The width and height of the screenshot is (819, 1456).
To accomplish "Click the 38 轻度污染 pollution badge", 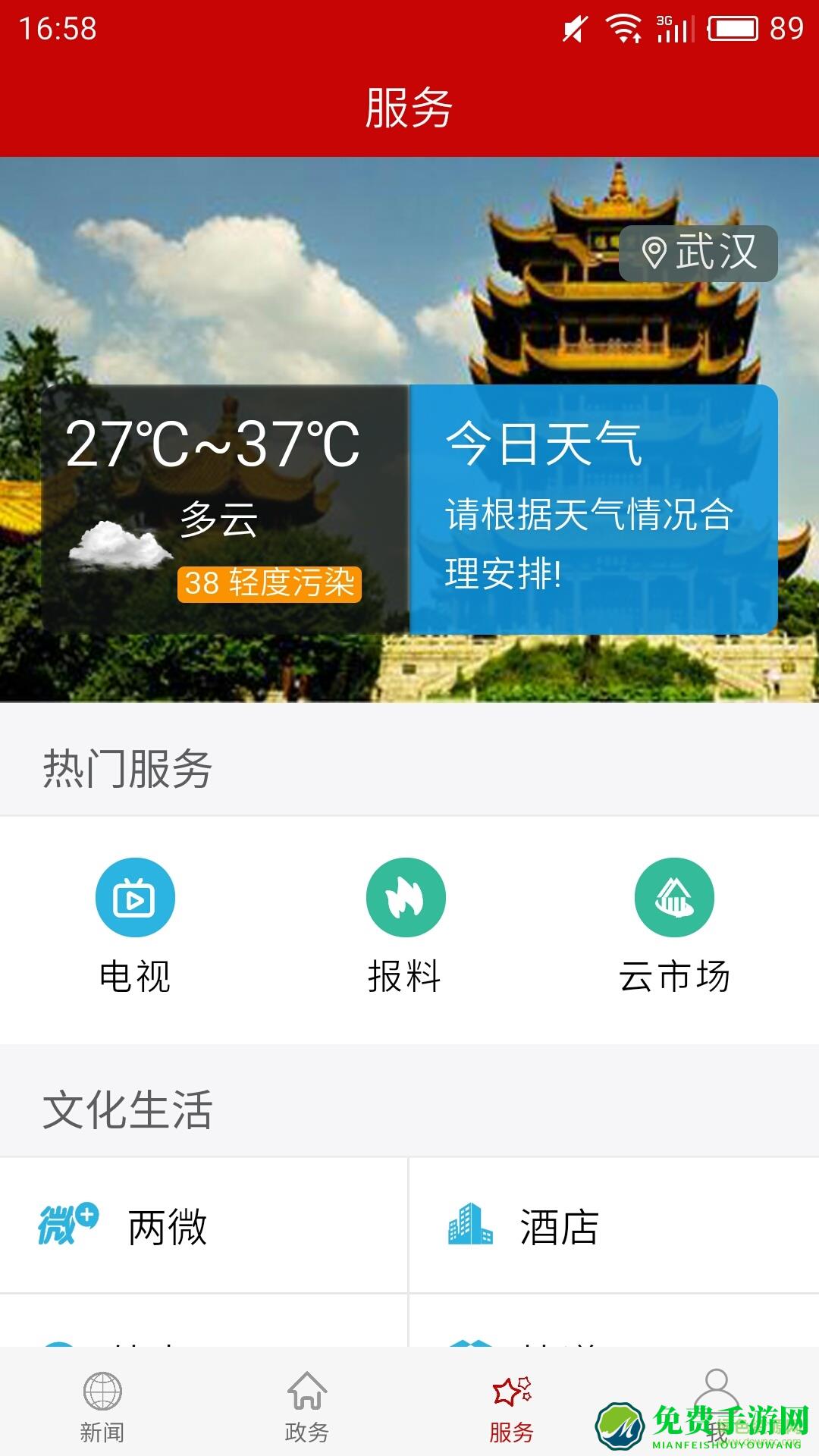I will [270, 584].
